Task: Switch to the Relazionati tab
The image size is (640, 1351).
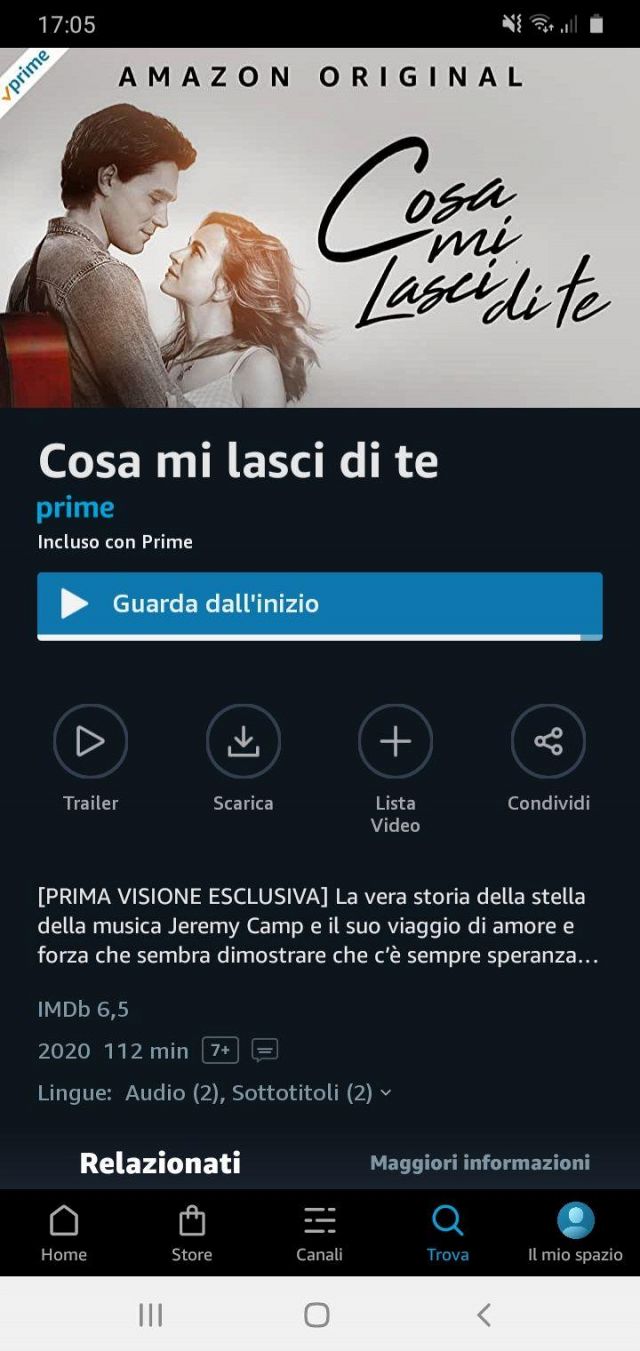Action: pyautogui.click(x=160, y=1163)
